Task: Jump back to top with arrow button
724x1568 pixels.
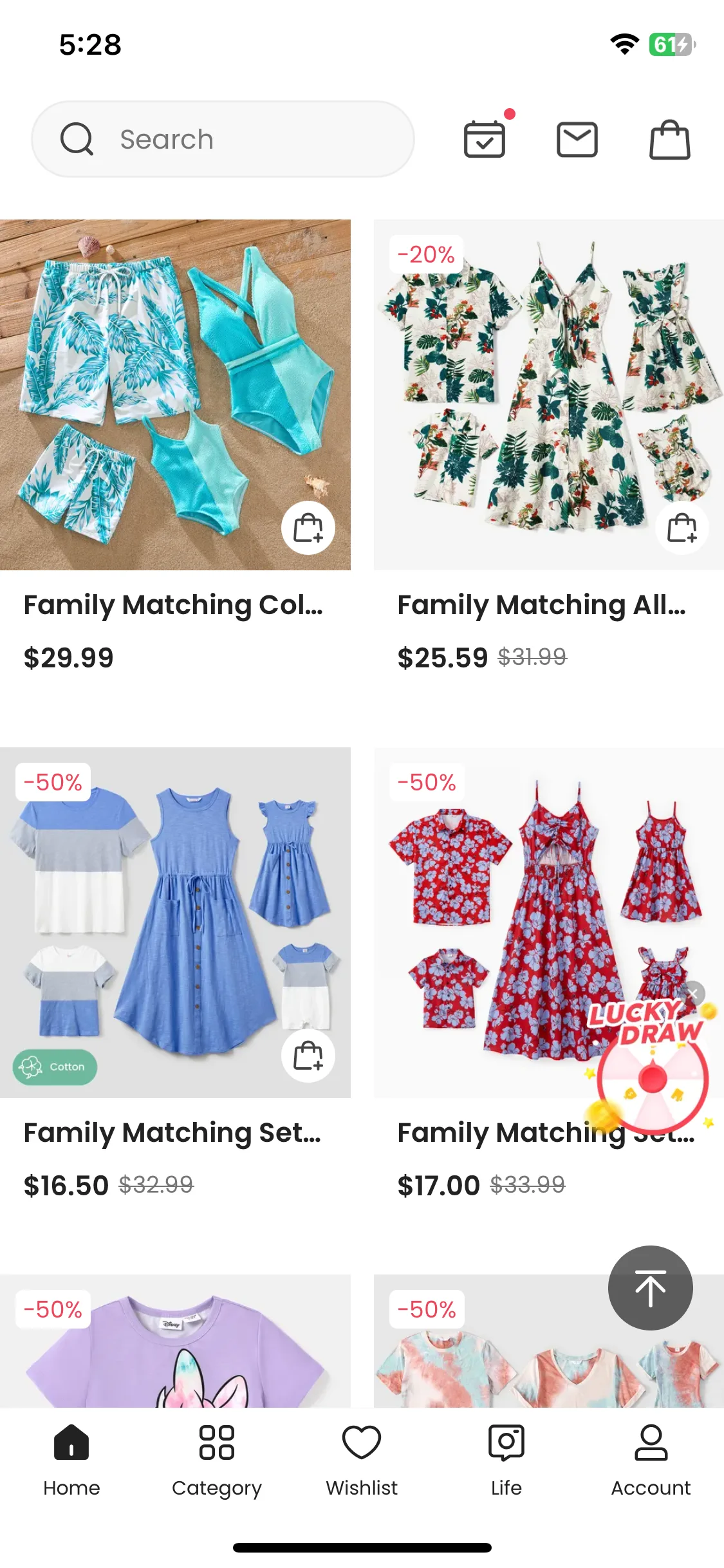Action: coord(650,1288)
